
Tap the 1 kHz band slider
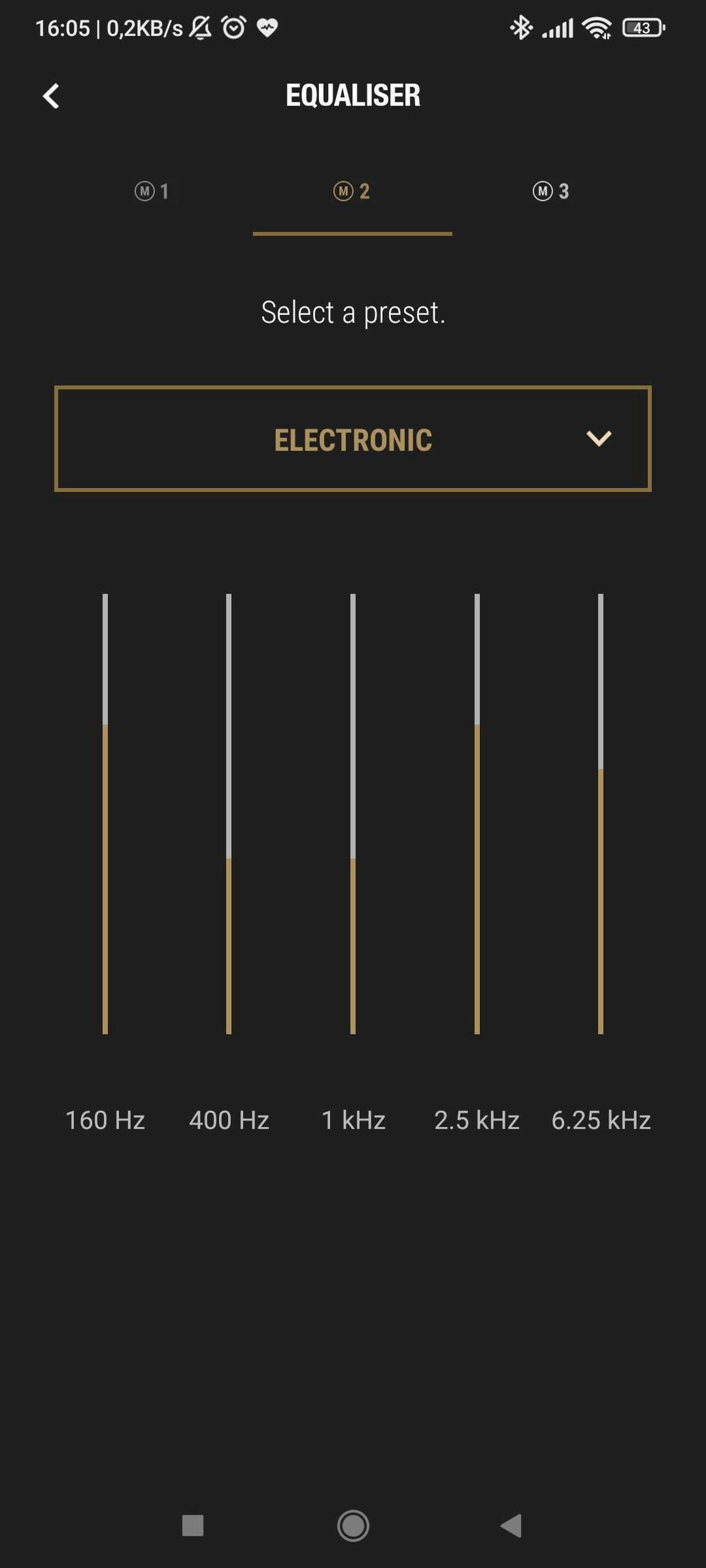pyautogui.click(x=353, y=813)
